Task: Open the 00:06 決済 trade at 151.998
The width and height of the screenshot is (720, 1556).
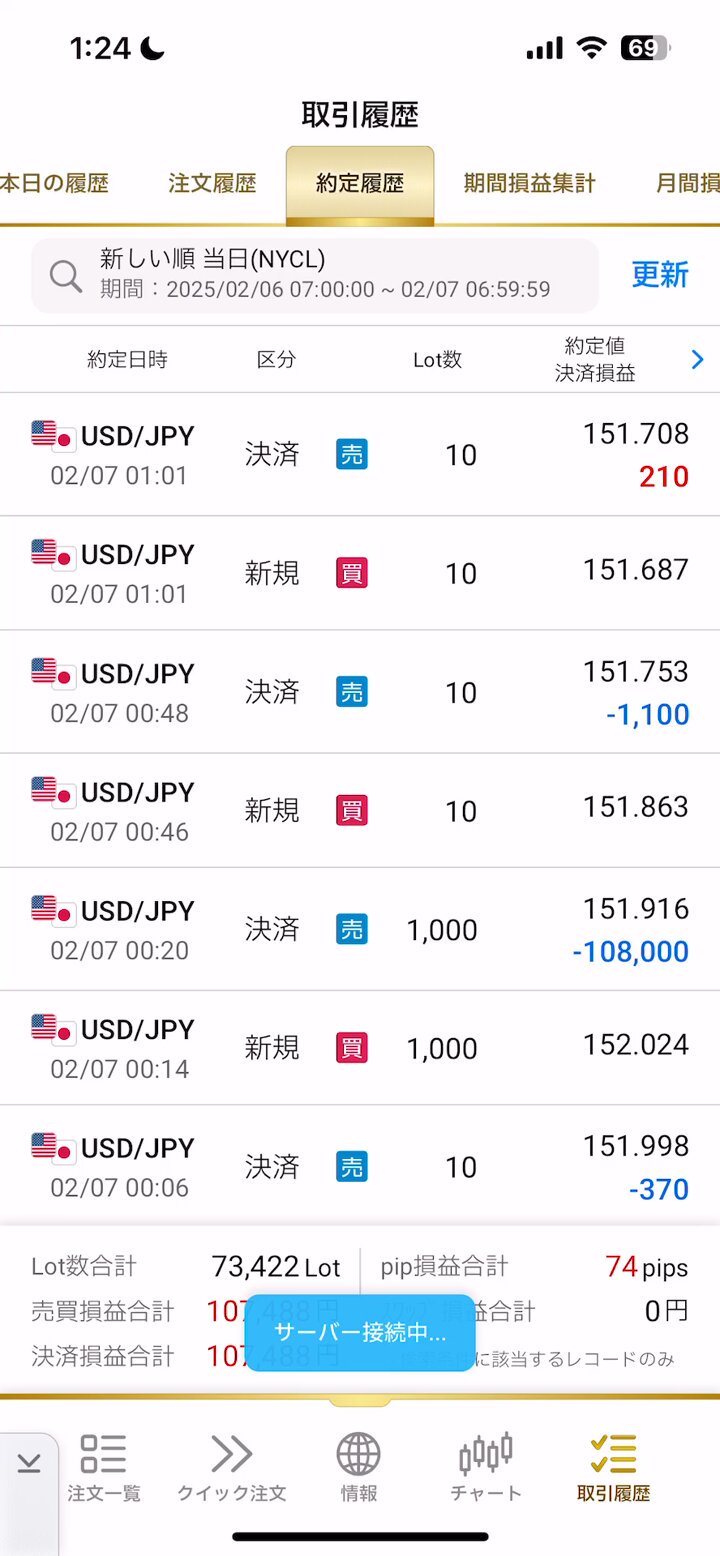Action: tap(360, 1167)
